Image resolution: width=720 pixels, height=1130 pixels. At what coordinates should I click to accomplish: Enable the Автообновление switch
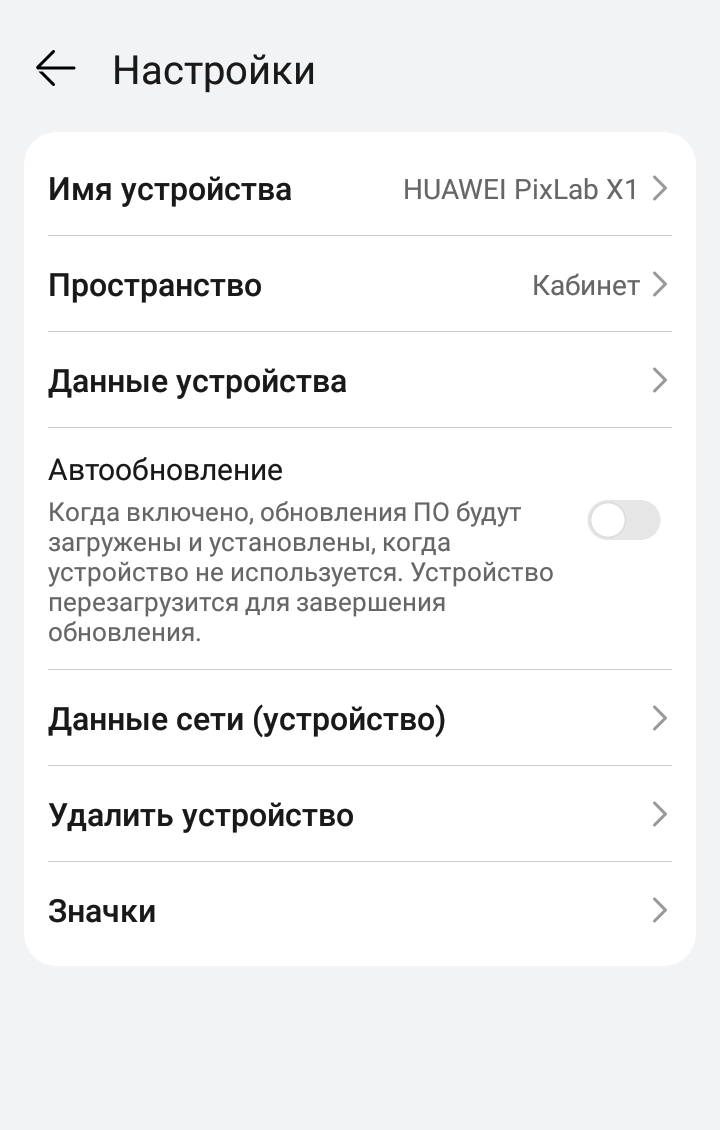(623, 520)
